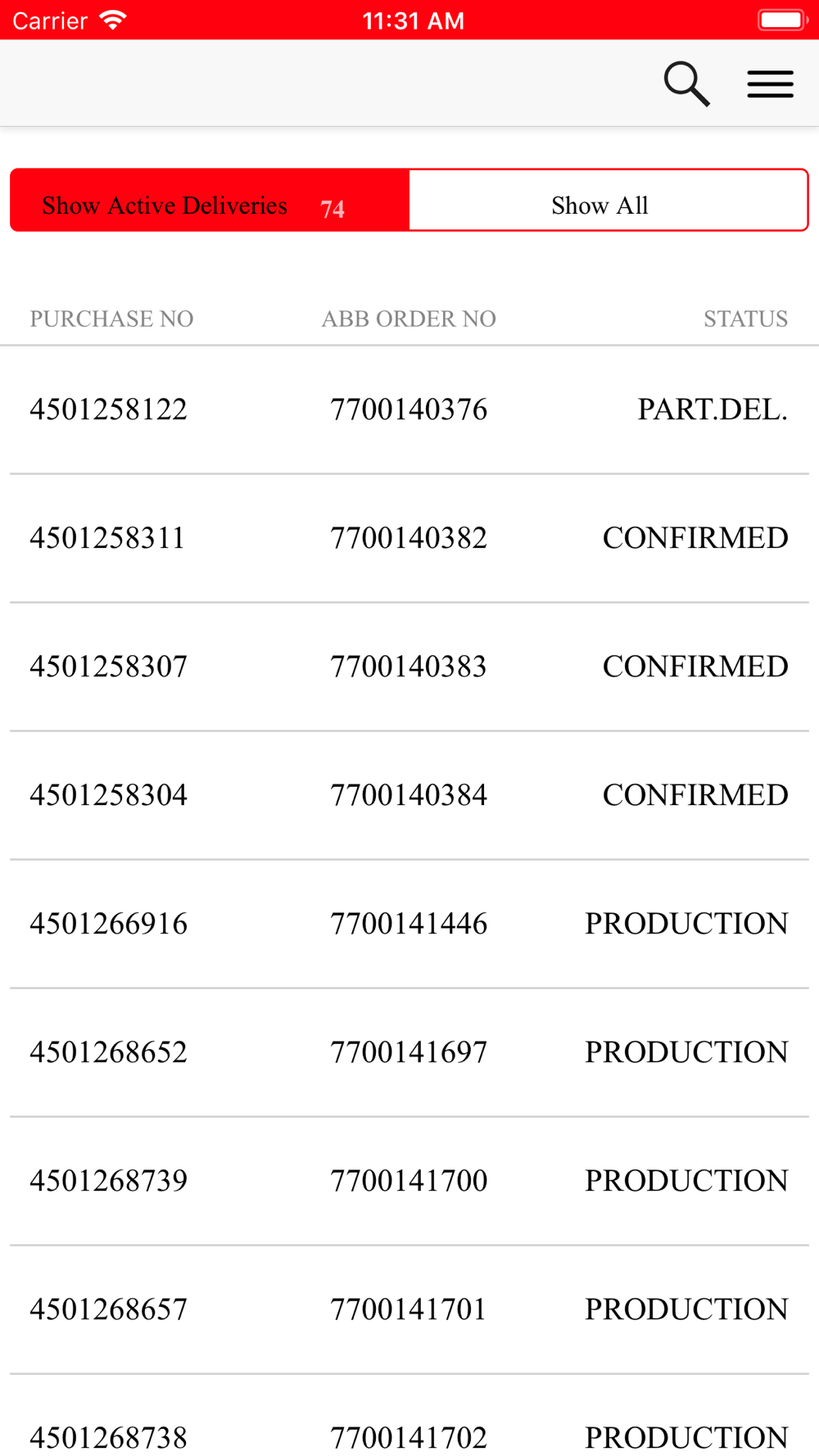Select ABB order 7700141701 row
Screen dimensions: 819x1456
409,1309
